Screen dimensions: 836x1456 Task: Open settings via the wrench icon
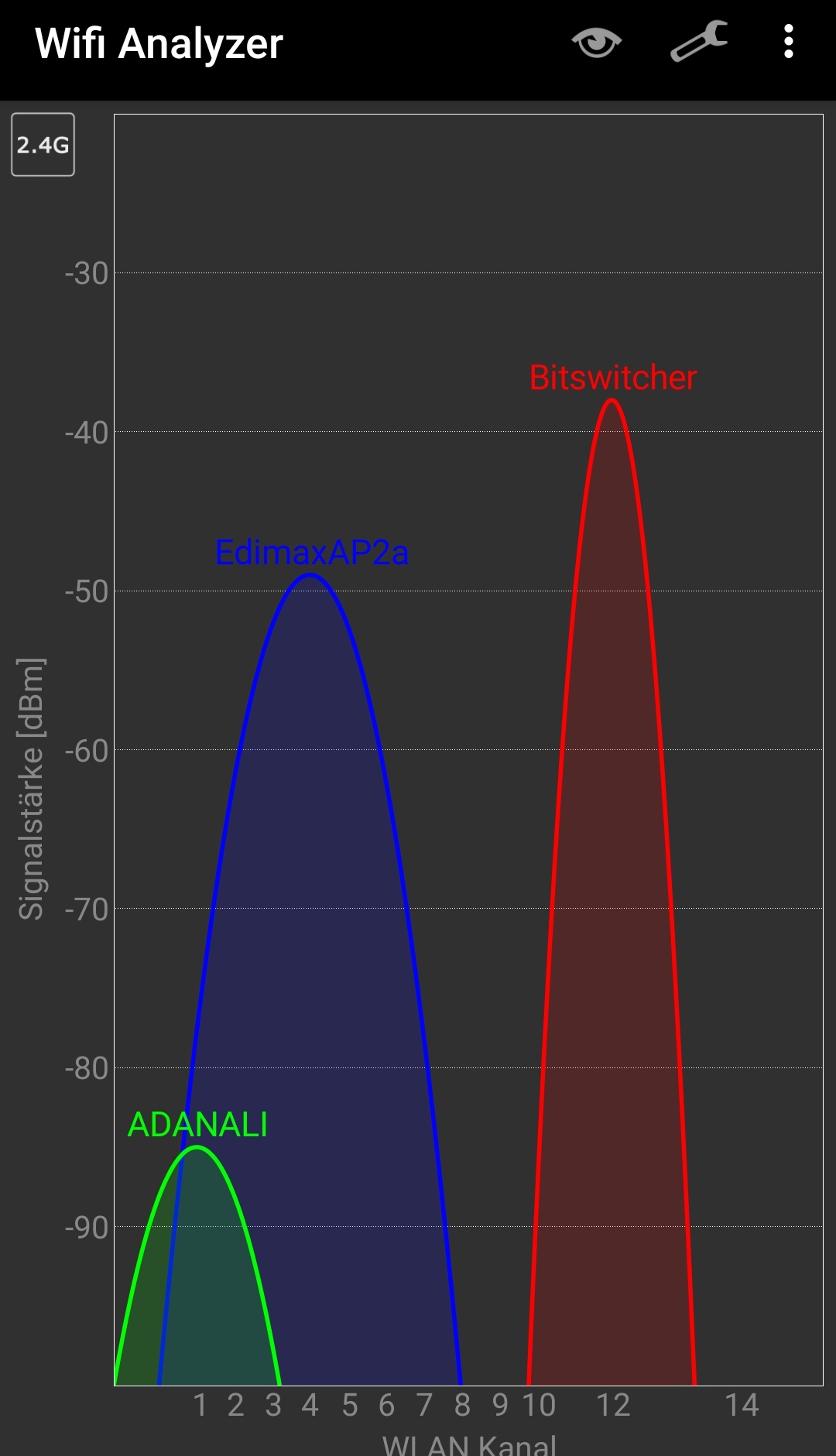point(698,43)
